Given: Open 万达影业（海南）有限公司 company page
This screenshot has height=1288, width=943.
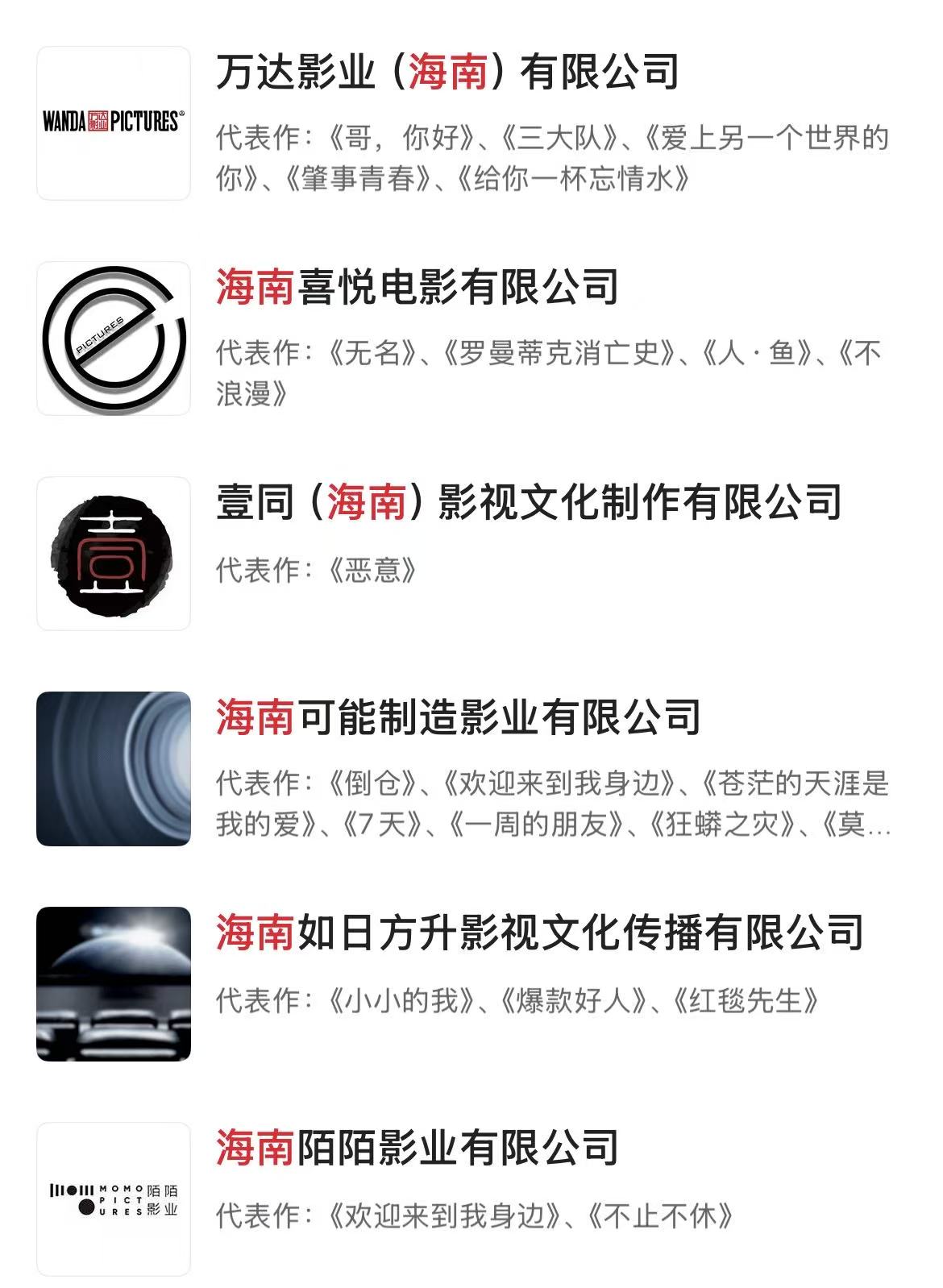Looking at the screenshot, I should click(447, 73).
